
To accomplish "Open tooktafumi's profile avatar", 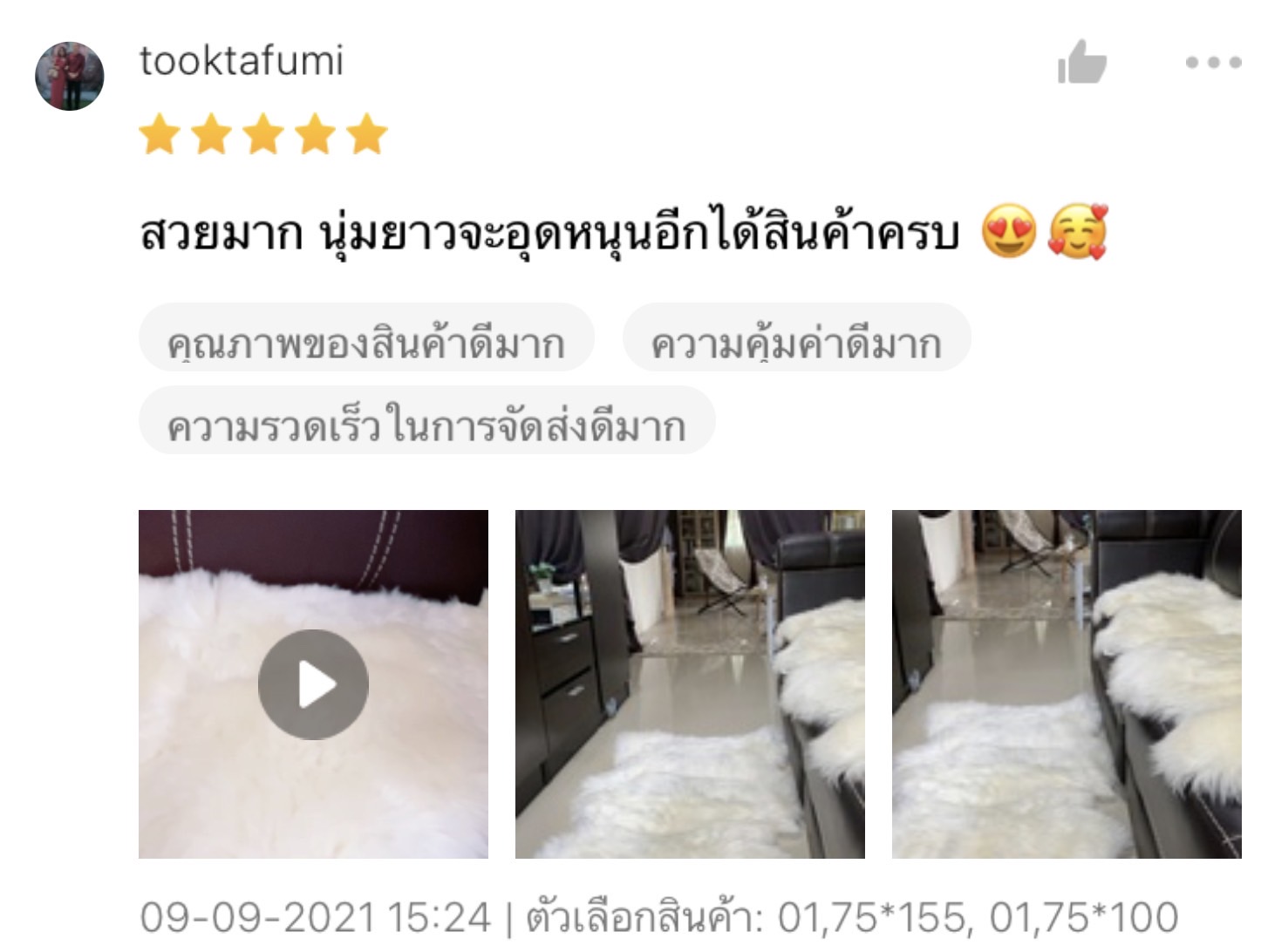I will [69, 76].
